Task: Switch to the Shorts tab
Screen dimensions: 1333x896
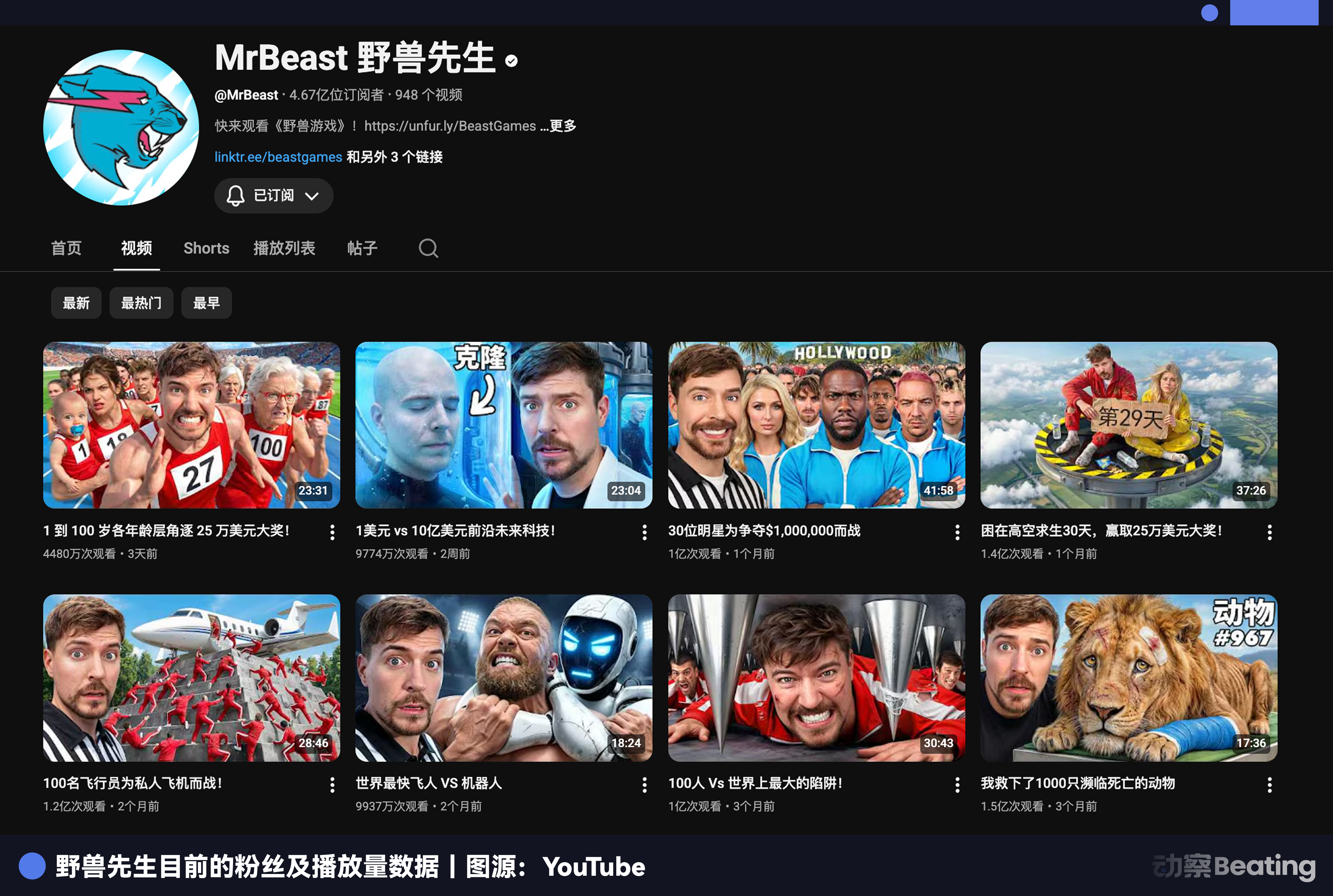Action: pyautogui.click(x=206, y=248)
